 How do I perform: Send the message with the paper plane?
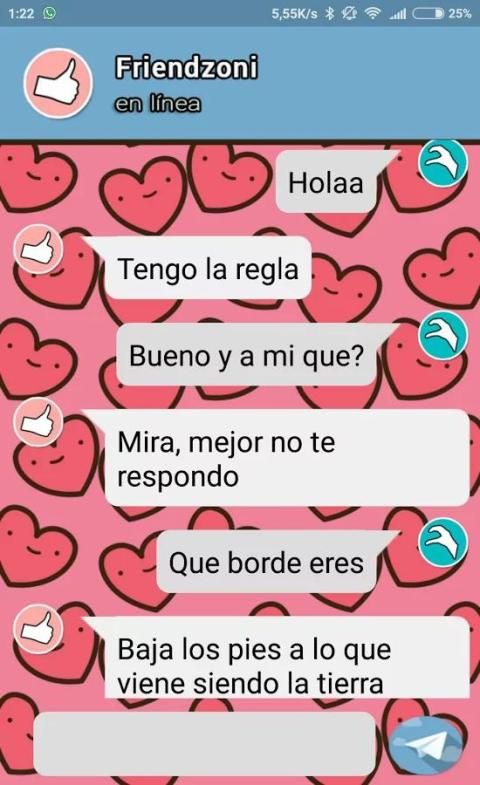click(426, 746)
